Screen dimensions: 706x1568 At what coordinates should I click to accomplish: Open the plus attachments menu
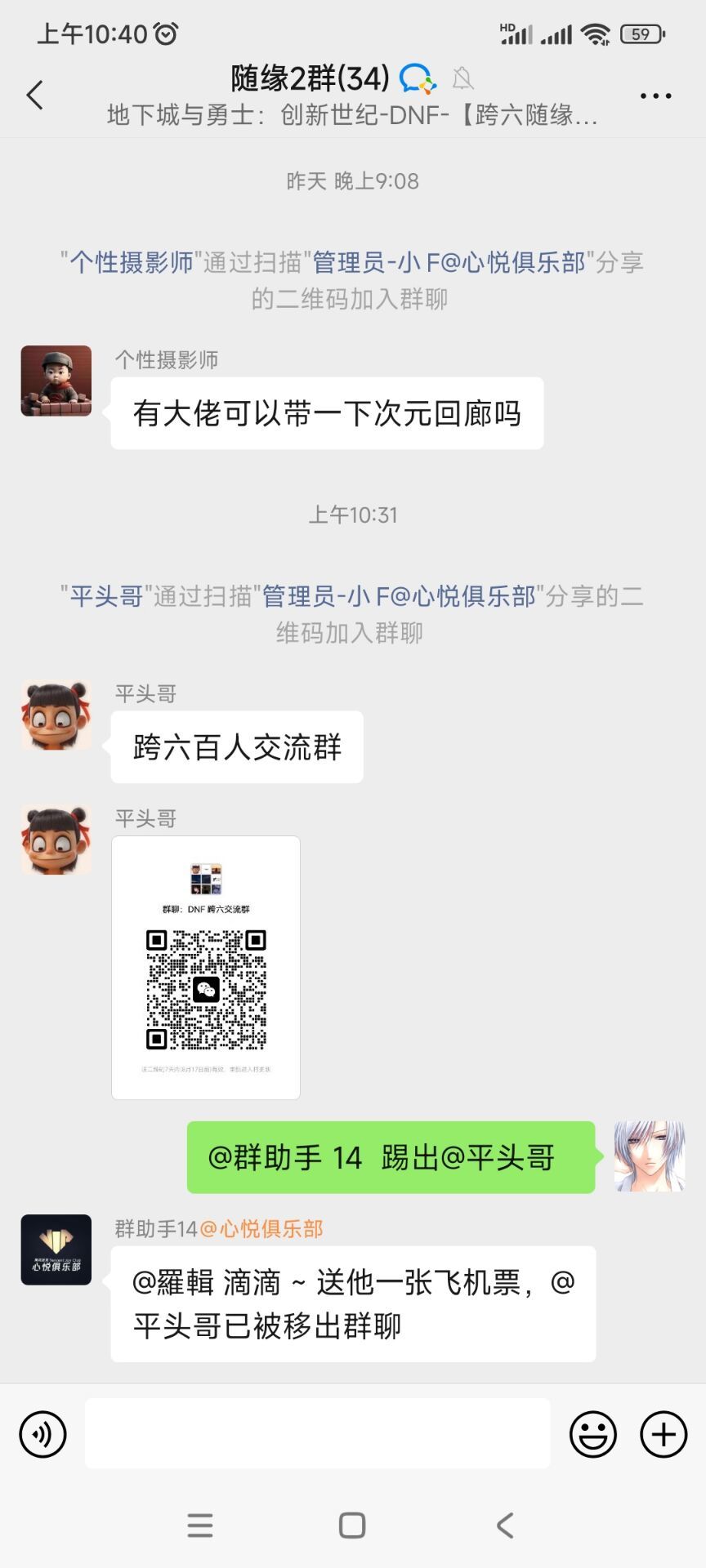[x=664, y=1434]
